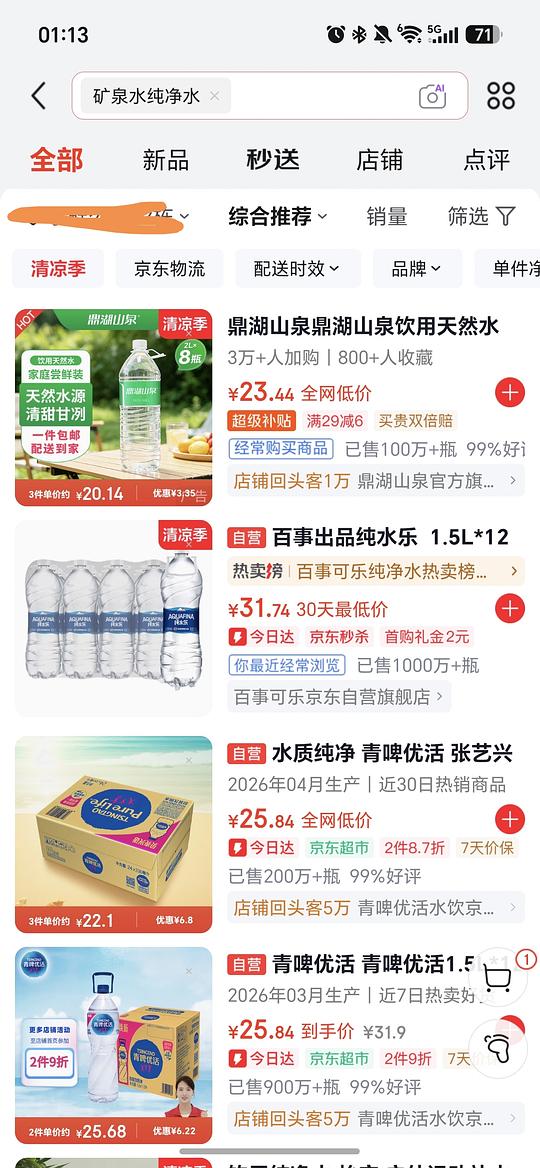The image size is (540, 1168).
Task: Expand the 综合推荐 sort dropdown
Action: pos(278,217)
